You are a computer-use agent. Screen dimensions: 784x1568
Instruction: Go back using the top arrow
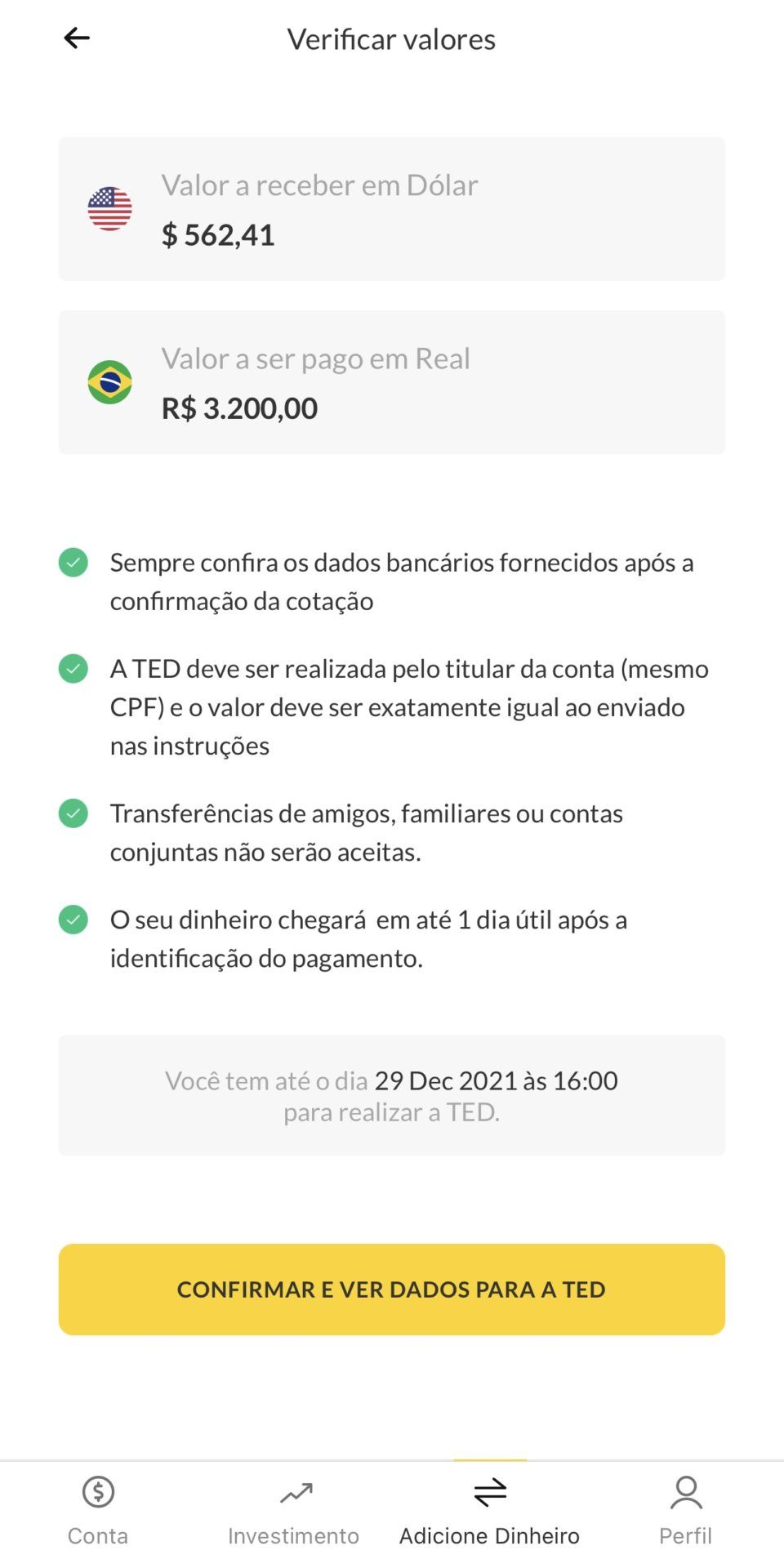[x=77, y=38]
